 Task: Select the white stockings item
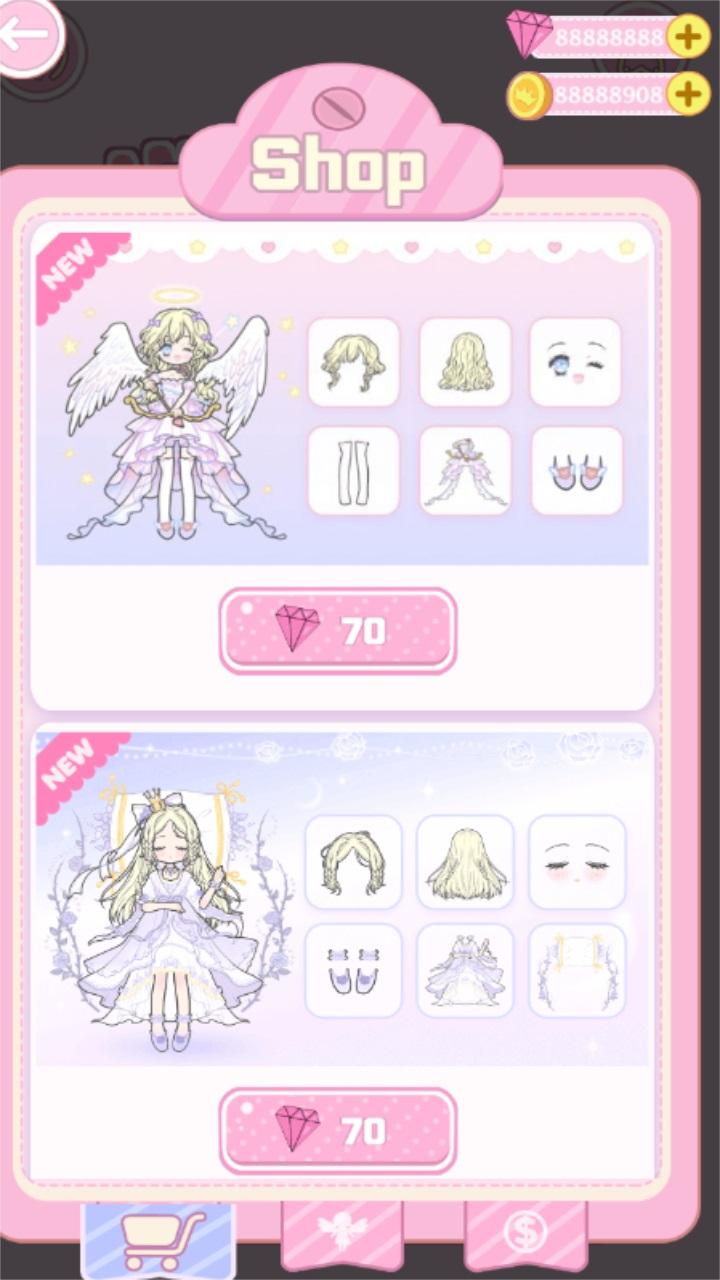click(353, 471)
